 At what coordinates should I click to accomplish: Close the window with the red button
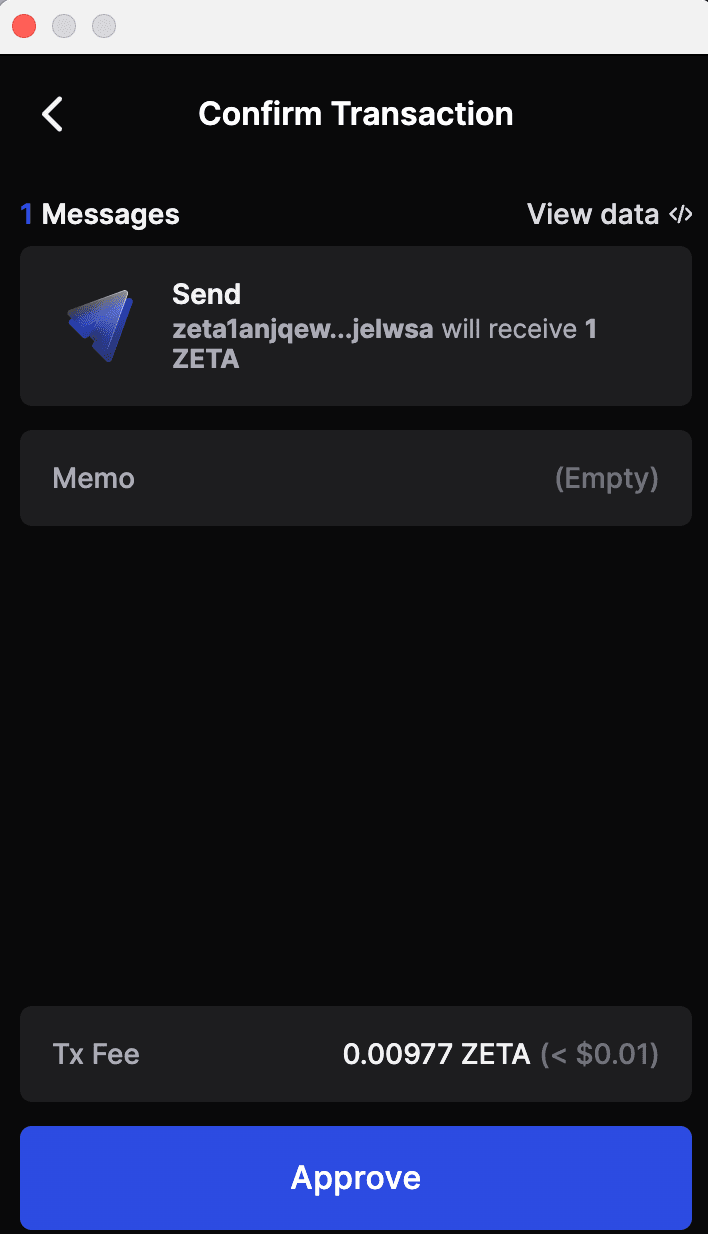coord(24,26)
